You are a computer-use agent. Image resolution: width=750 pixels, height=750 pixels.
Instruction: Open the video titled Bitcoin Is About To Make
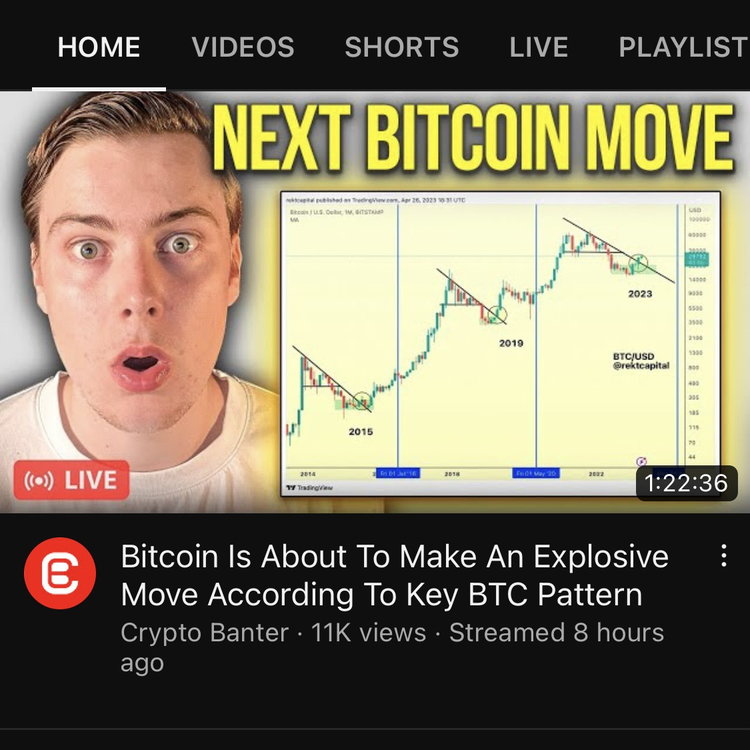pyautogui.click(x=394, y=575)
